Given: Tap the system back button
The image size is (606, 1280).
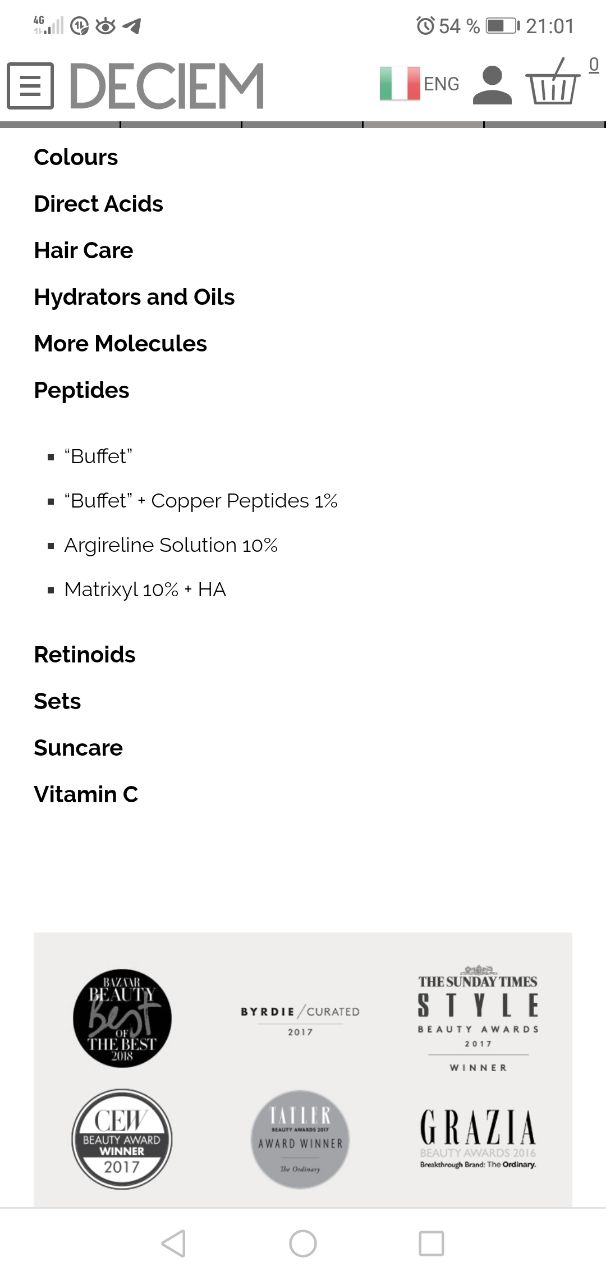Looking at the screenshot, I should point(173,1243).
